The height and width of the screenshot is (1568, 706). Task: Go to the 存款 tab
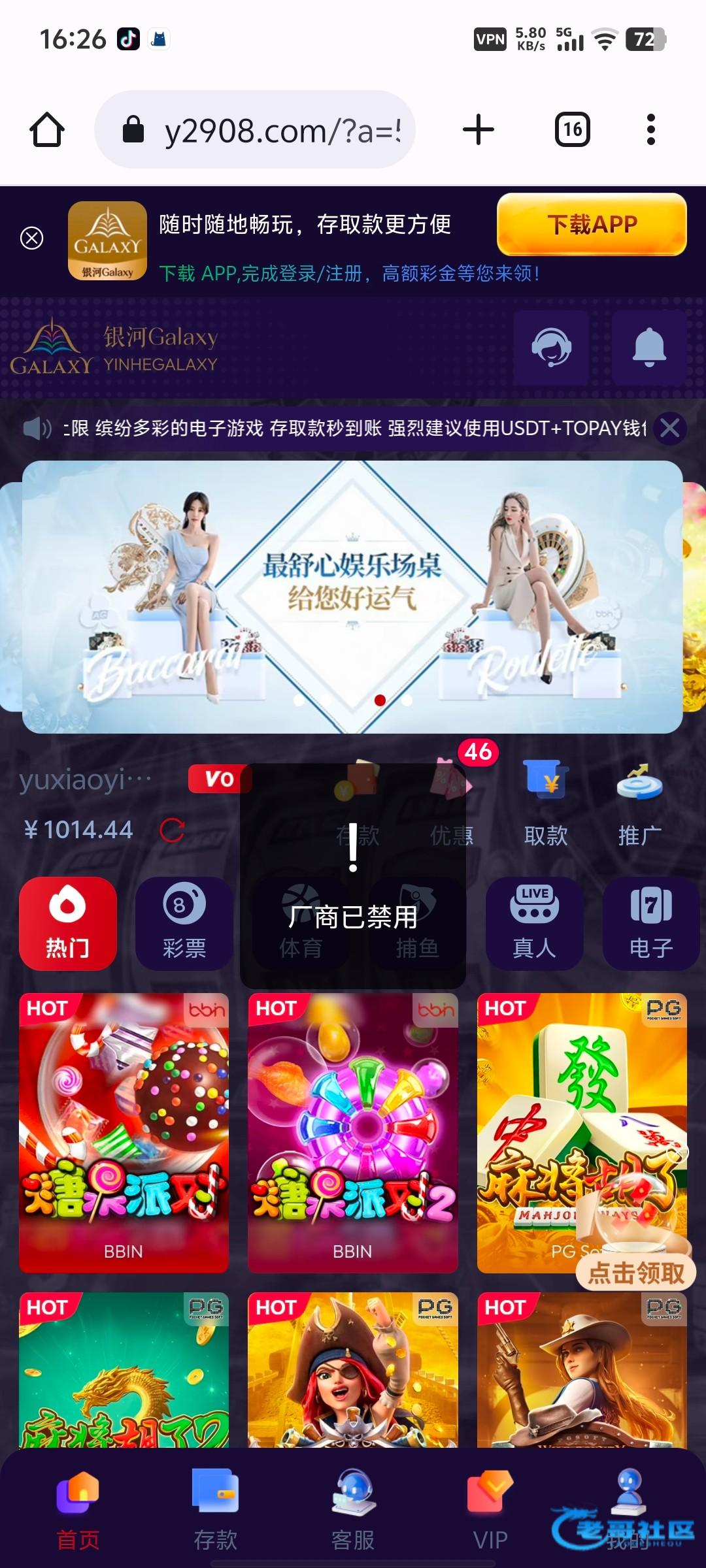215,1509
